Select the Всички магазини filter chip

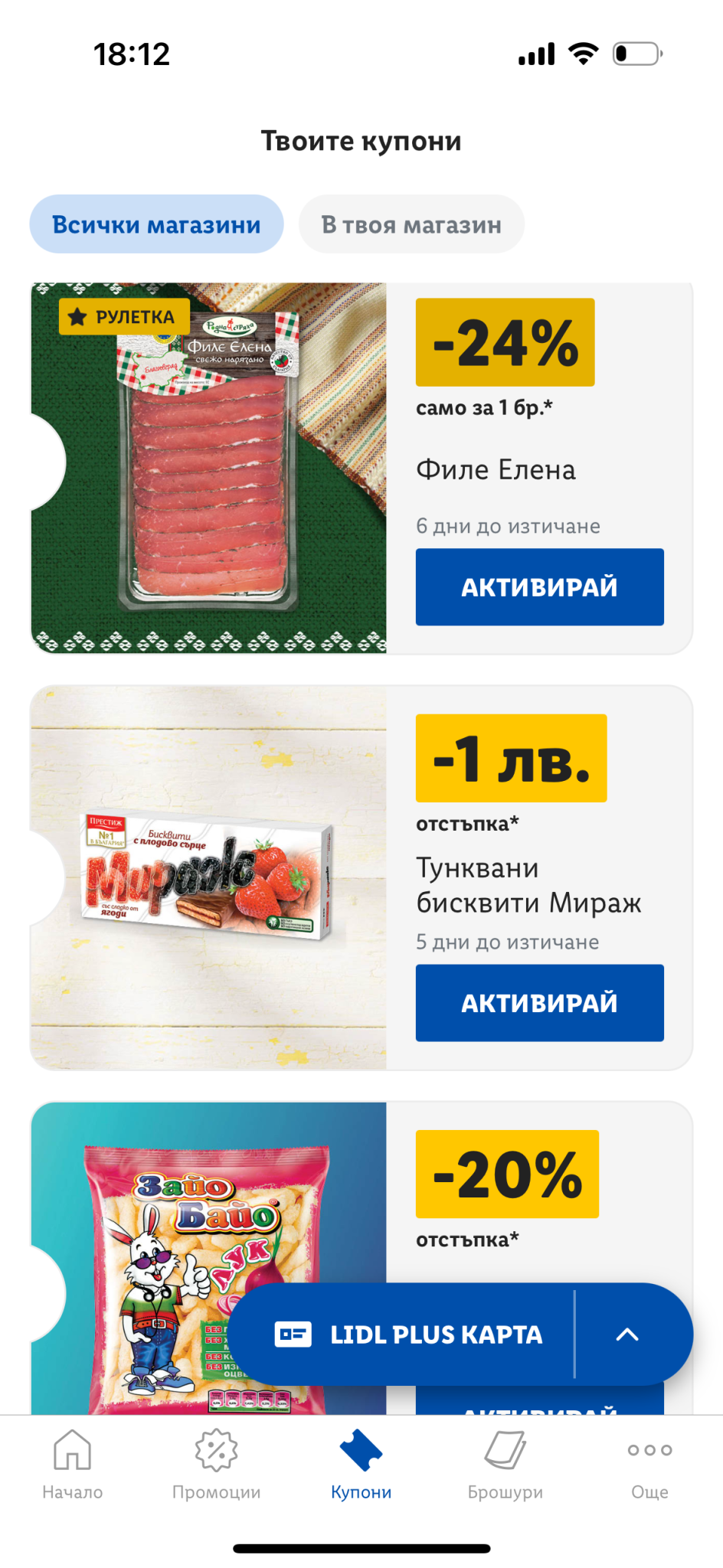click(x=156, y=224)
